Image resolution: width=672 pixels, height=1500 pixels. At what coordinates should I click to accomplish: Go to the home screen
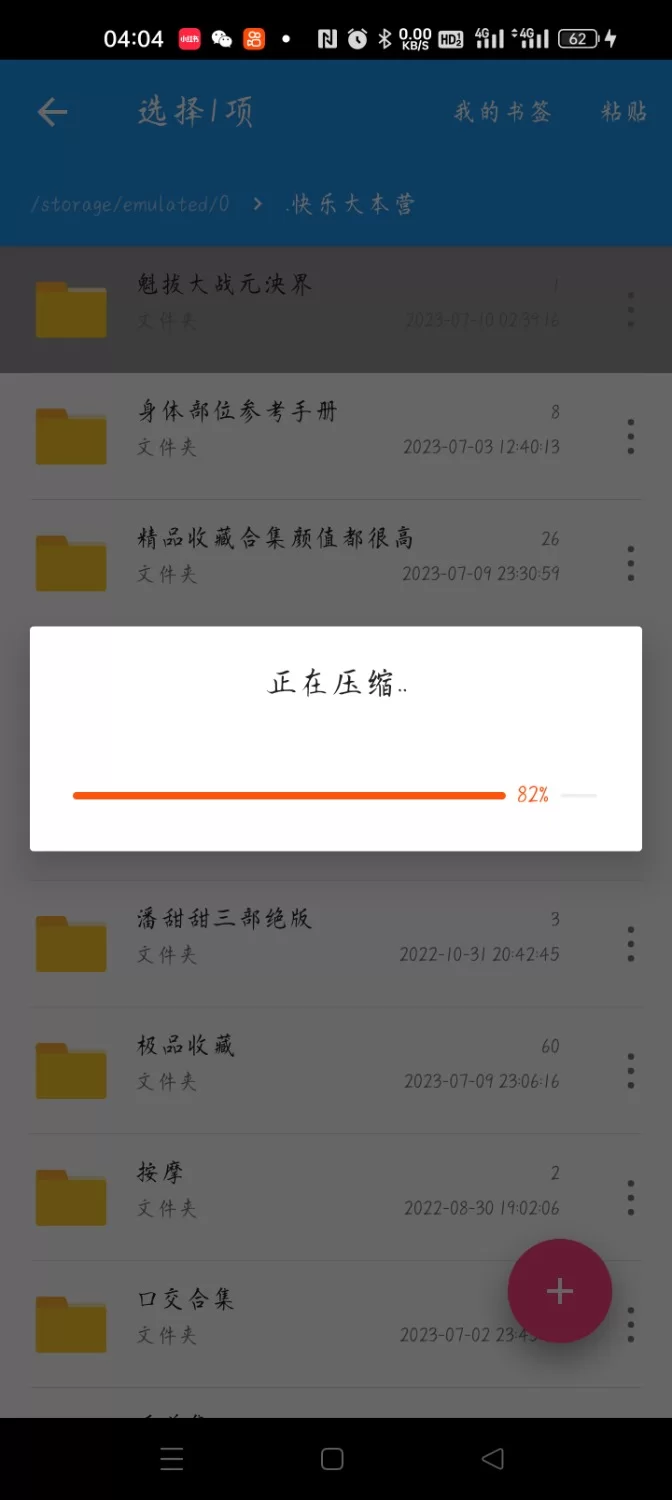pos(333,1459)
